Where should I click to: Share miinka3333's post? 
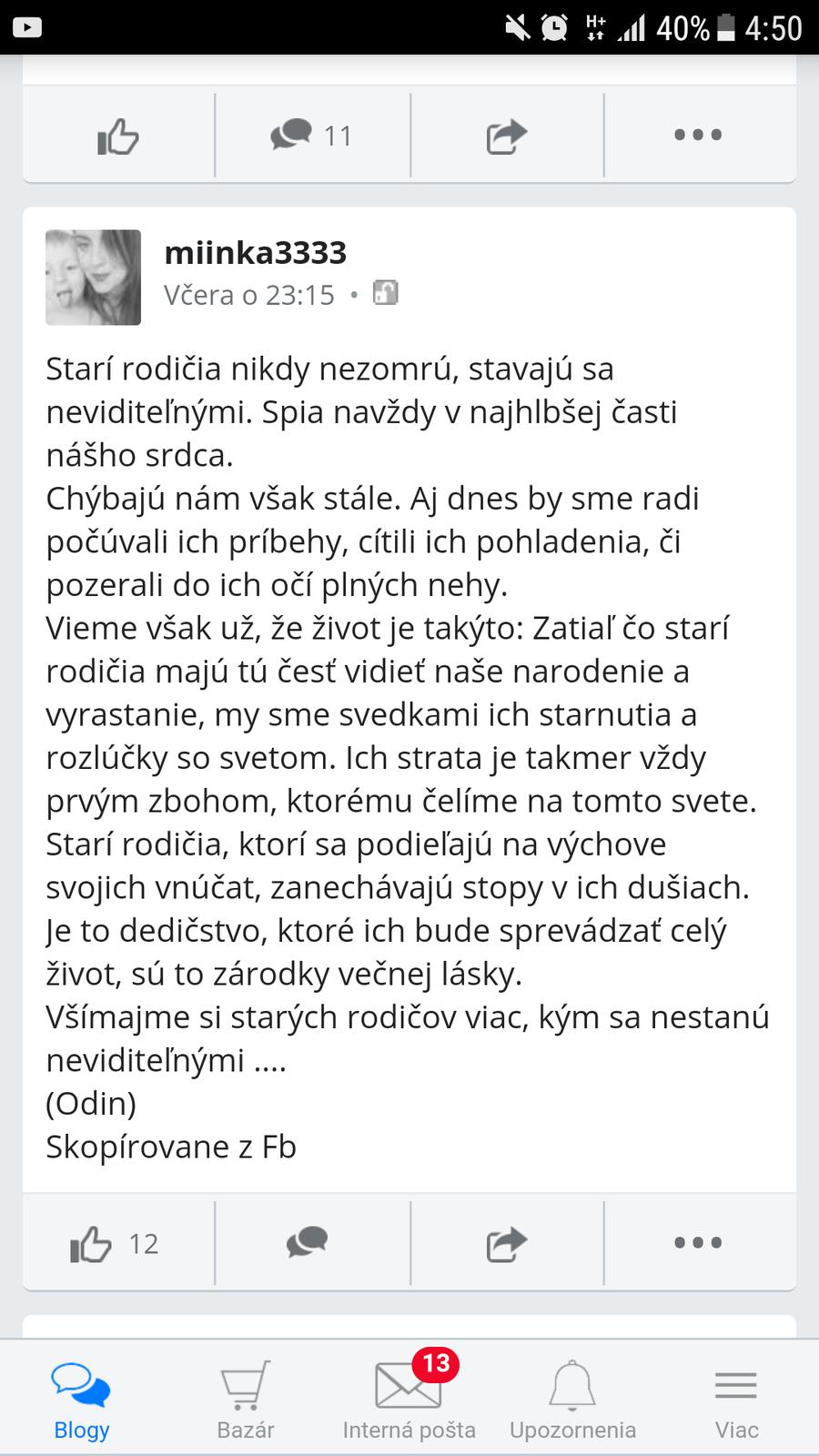507,1243
